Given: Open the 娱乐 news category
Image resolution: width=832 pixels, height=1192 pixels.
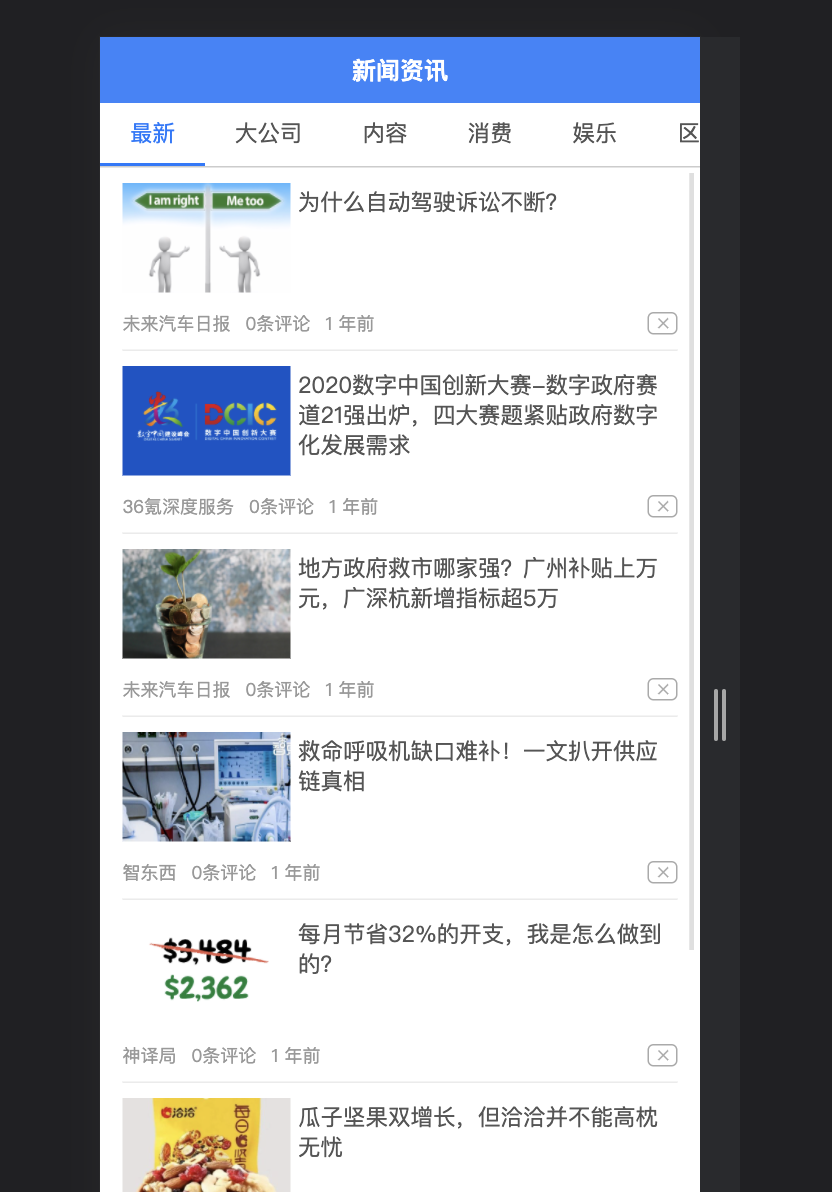Looking at the screenshot, I should (594, 134).
